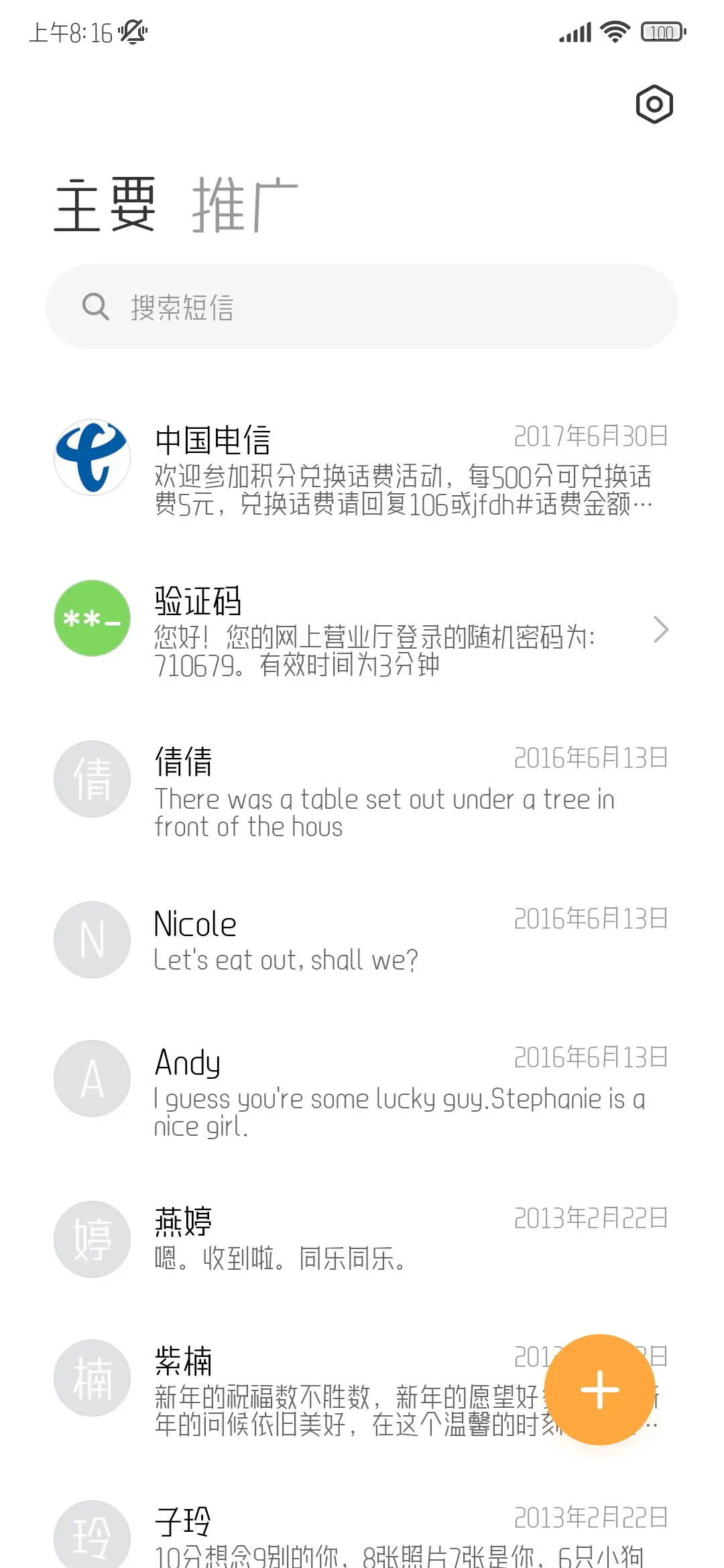Tap 子玲's avatar icon
Viewport: 724px width, 1568px height.
[92, 1534]
